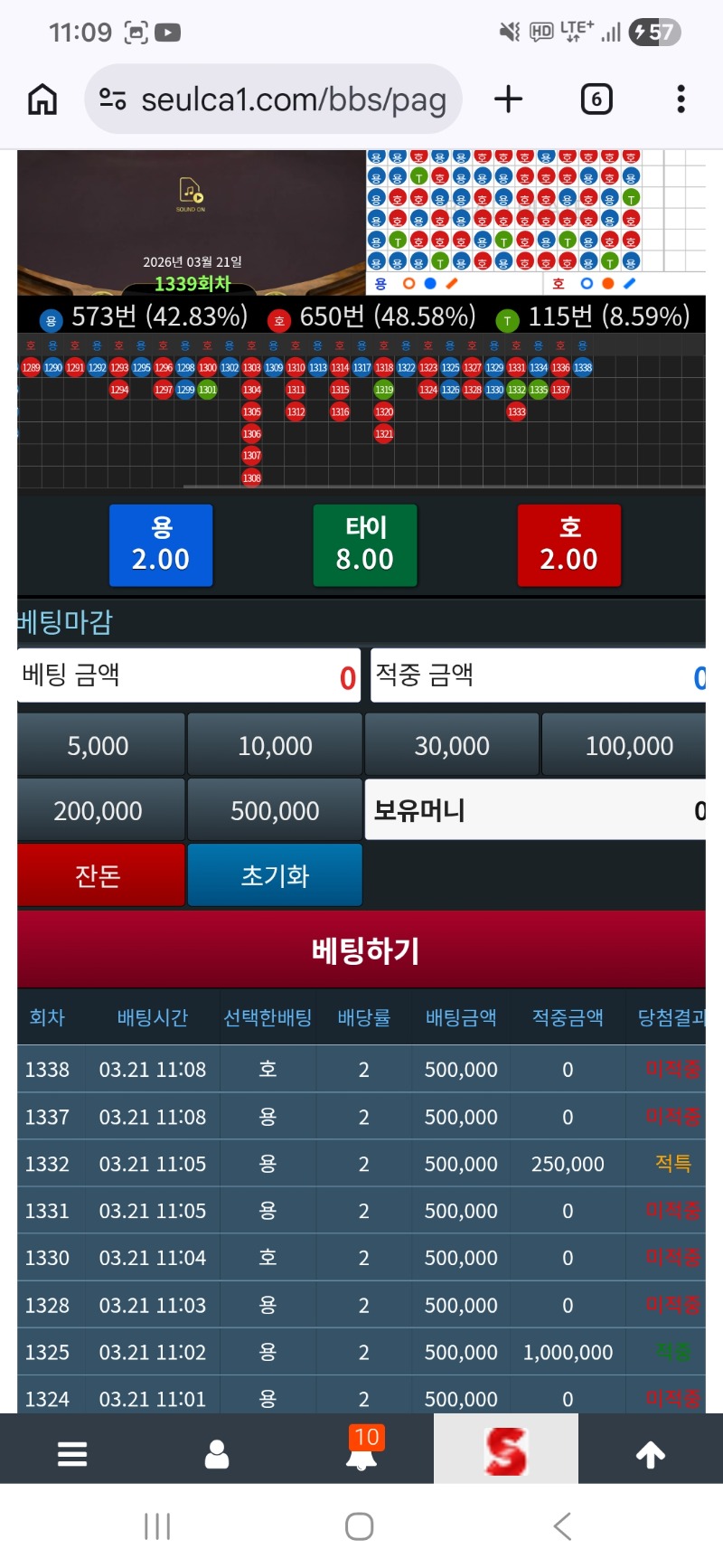Submit with the 베팅하기 button
The image size is (723, 1568).
pos(364,950)
